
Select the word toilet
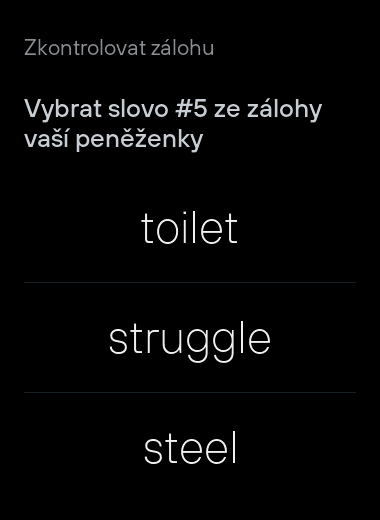coord(190,228)
